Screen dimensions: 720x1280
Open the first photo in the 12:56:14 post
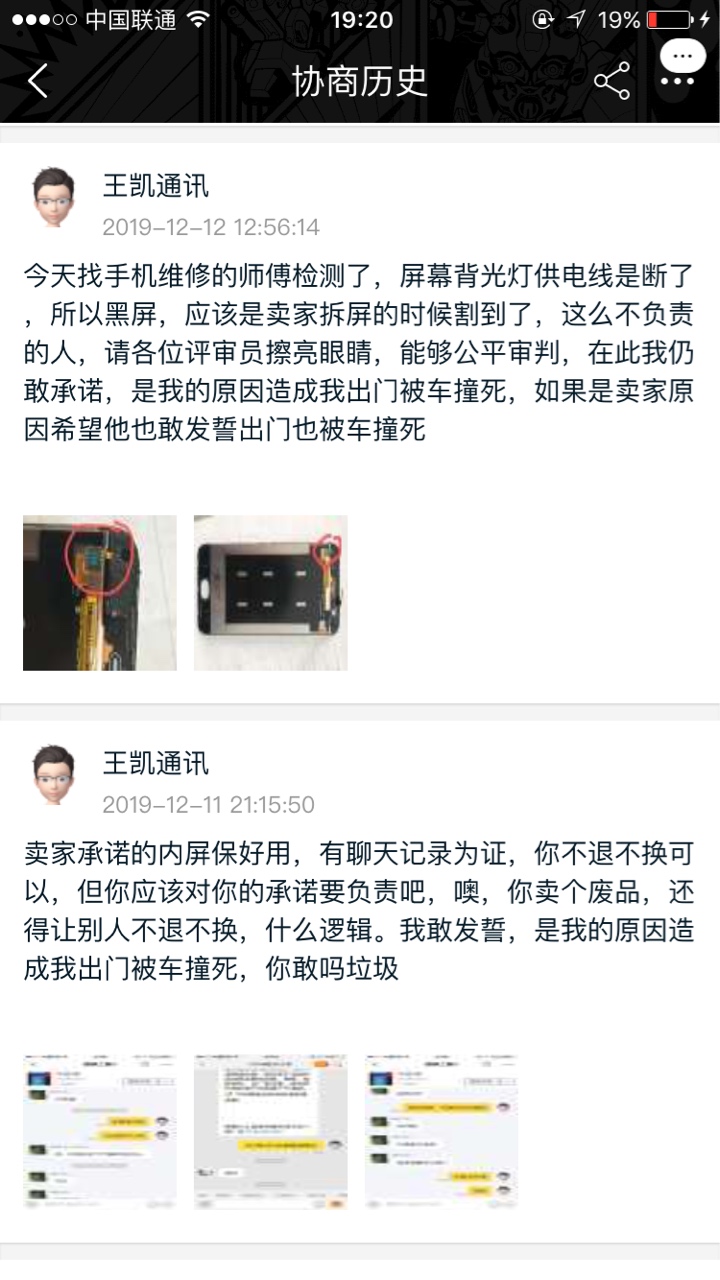pyautogui.click(x=100, y=592)
